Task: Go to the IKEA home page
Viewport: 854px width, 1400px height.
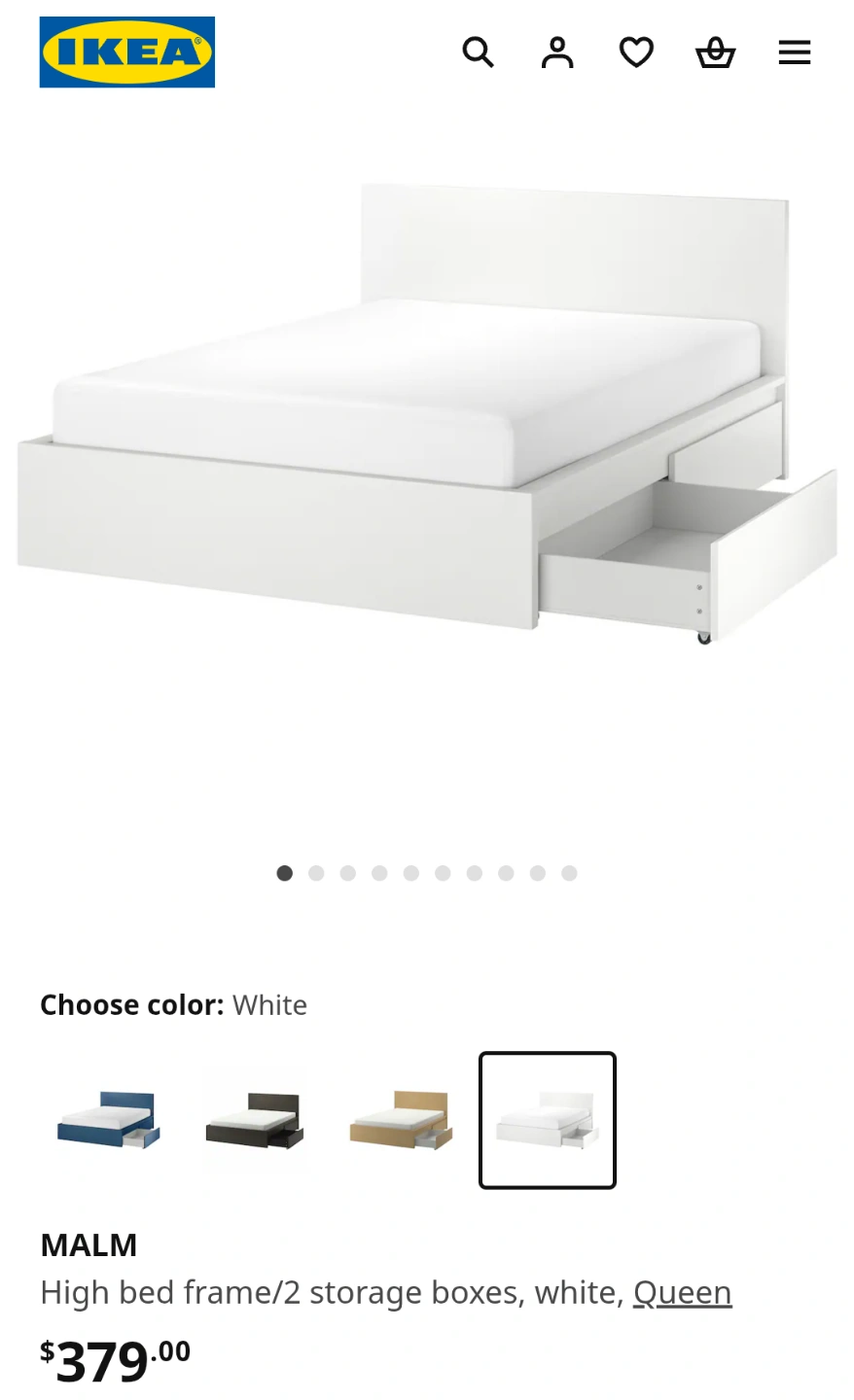Action: point(126,52)
